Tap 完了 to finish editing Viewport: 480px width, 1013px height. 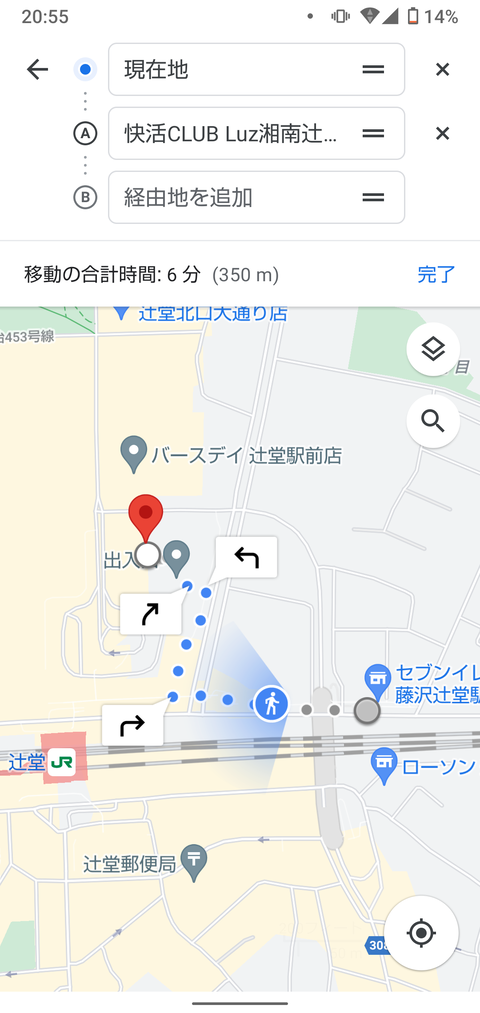tap(436, 275)
